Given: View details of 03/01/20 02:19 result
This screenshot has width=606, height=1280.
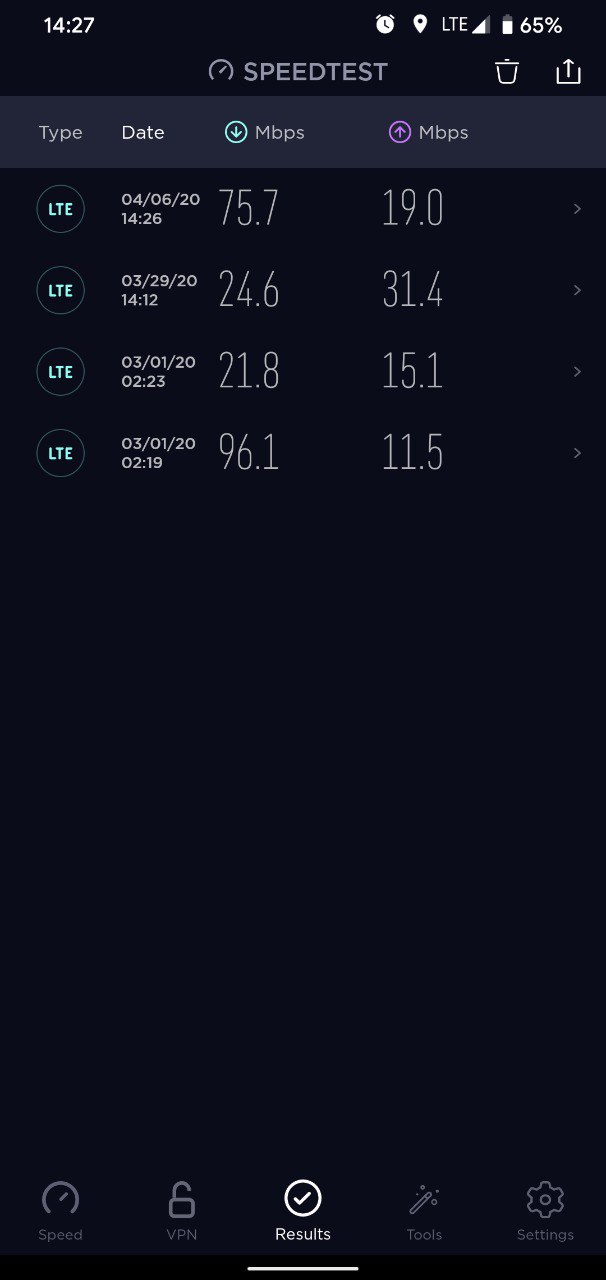Looking at the screenshot, I should tap(303, 453).
